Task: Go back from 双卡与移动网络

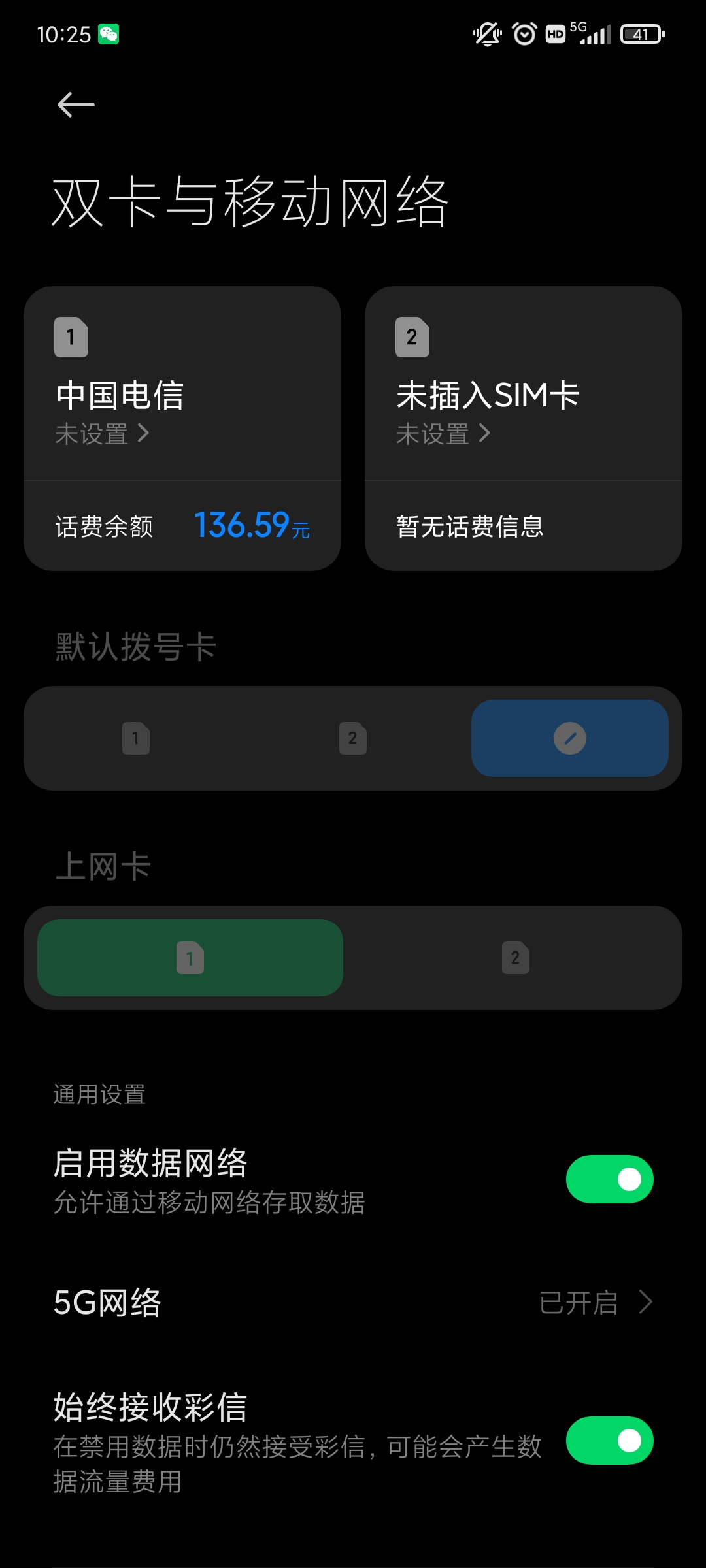Action: coord(76,105)
